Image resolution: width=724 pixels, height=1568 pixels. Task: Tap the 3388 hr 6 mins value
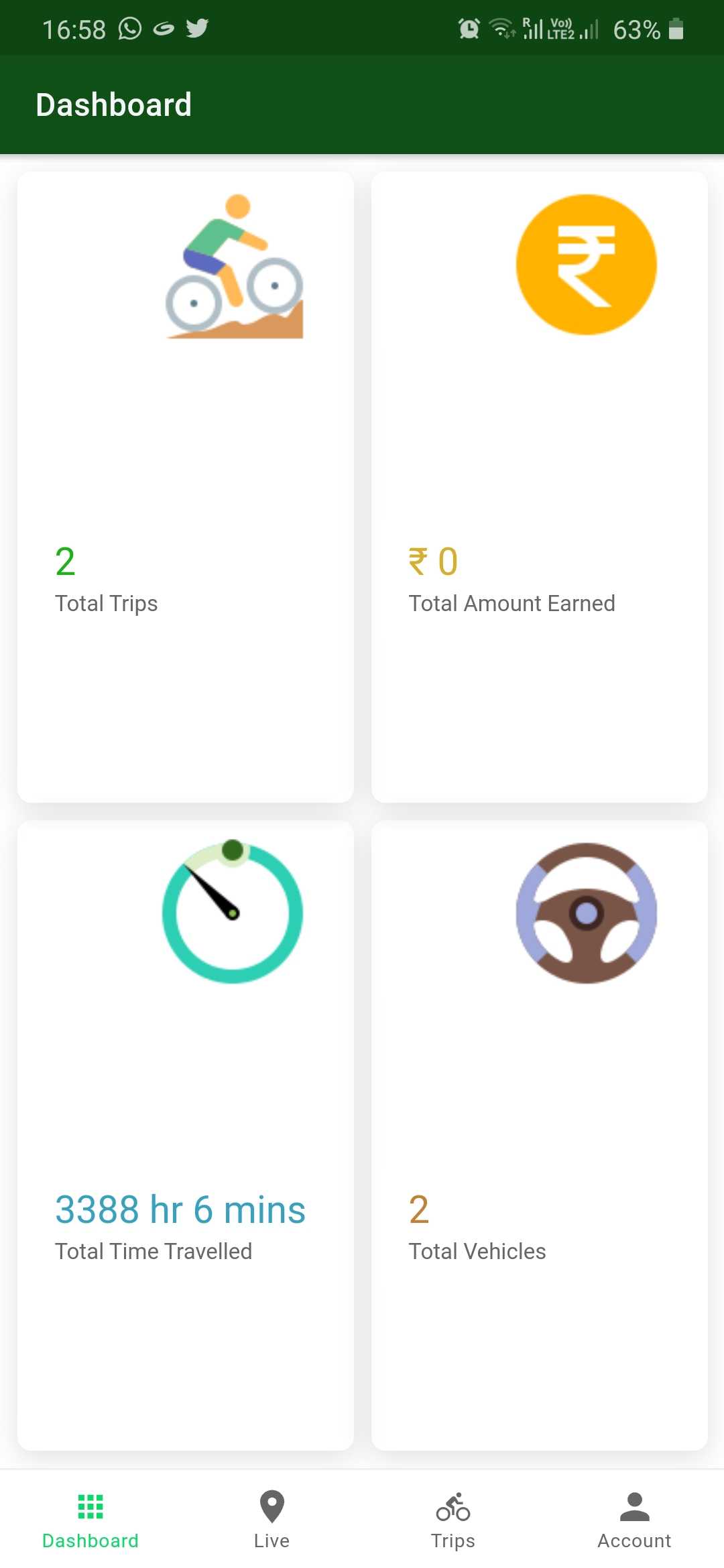coord(180,1208)
